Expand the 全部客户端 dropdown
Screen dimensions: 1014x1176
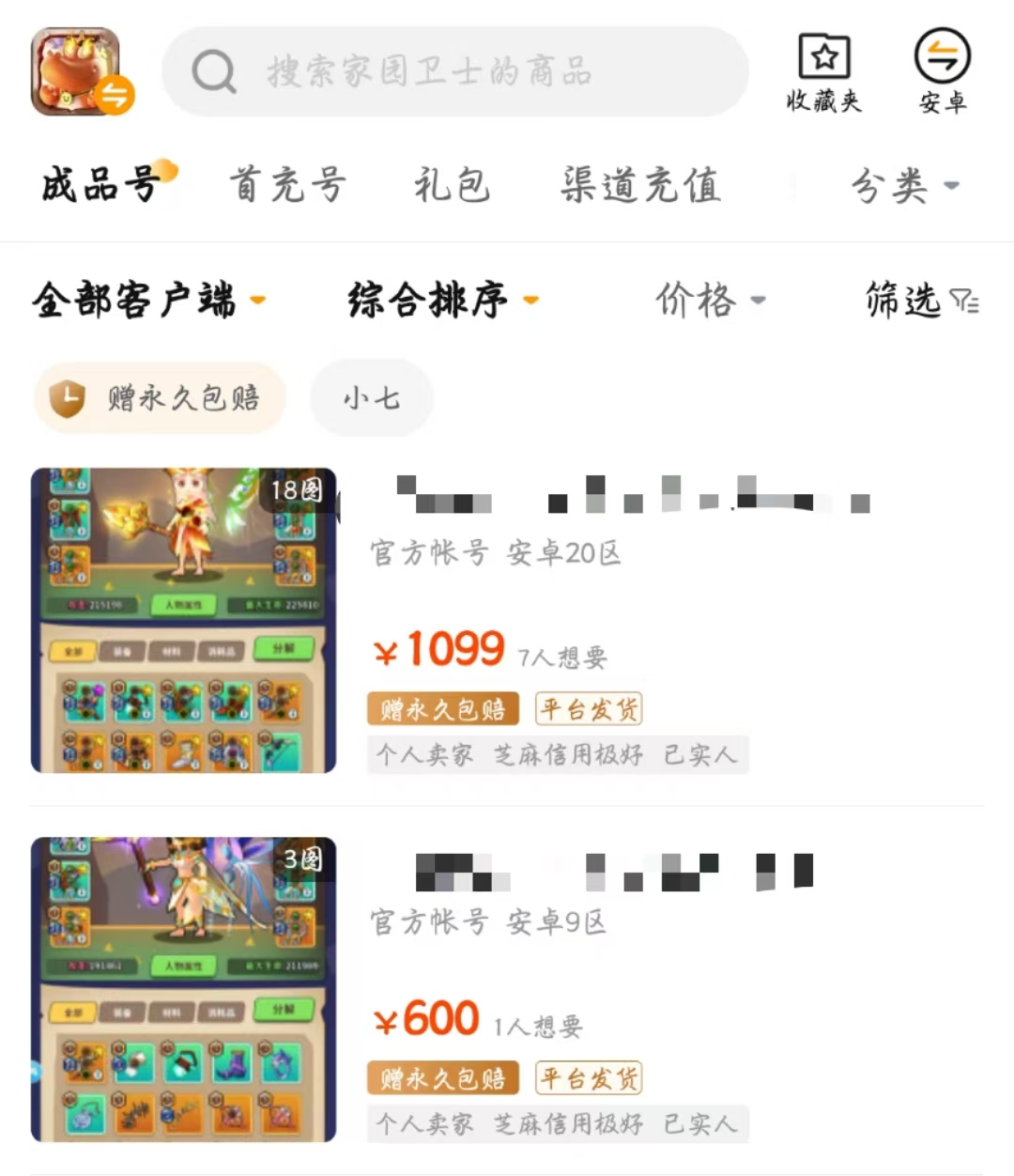coord(148,301)
